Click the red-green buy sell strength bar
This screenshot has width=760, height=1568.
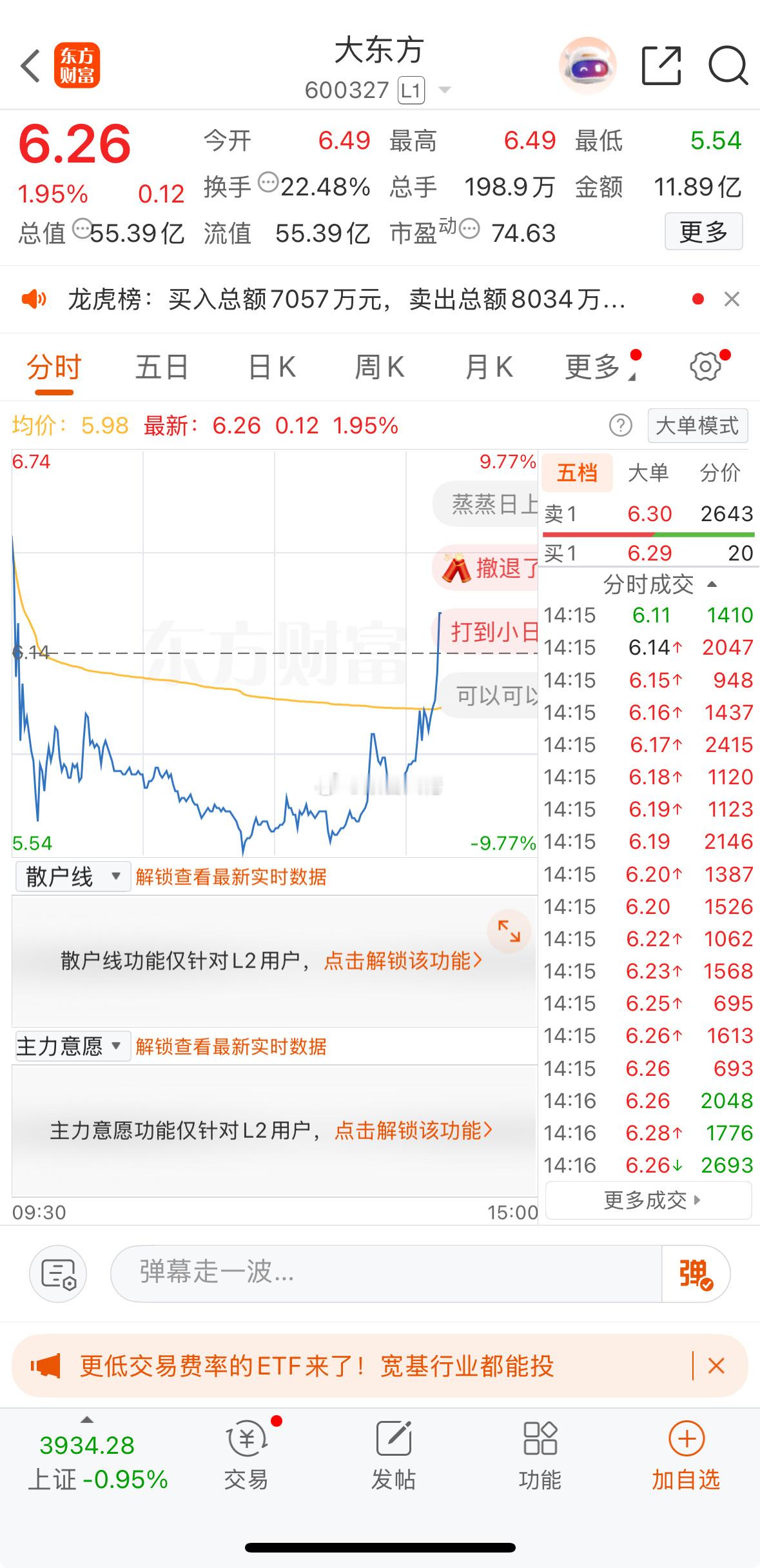[649, 534]
